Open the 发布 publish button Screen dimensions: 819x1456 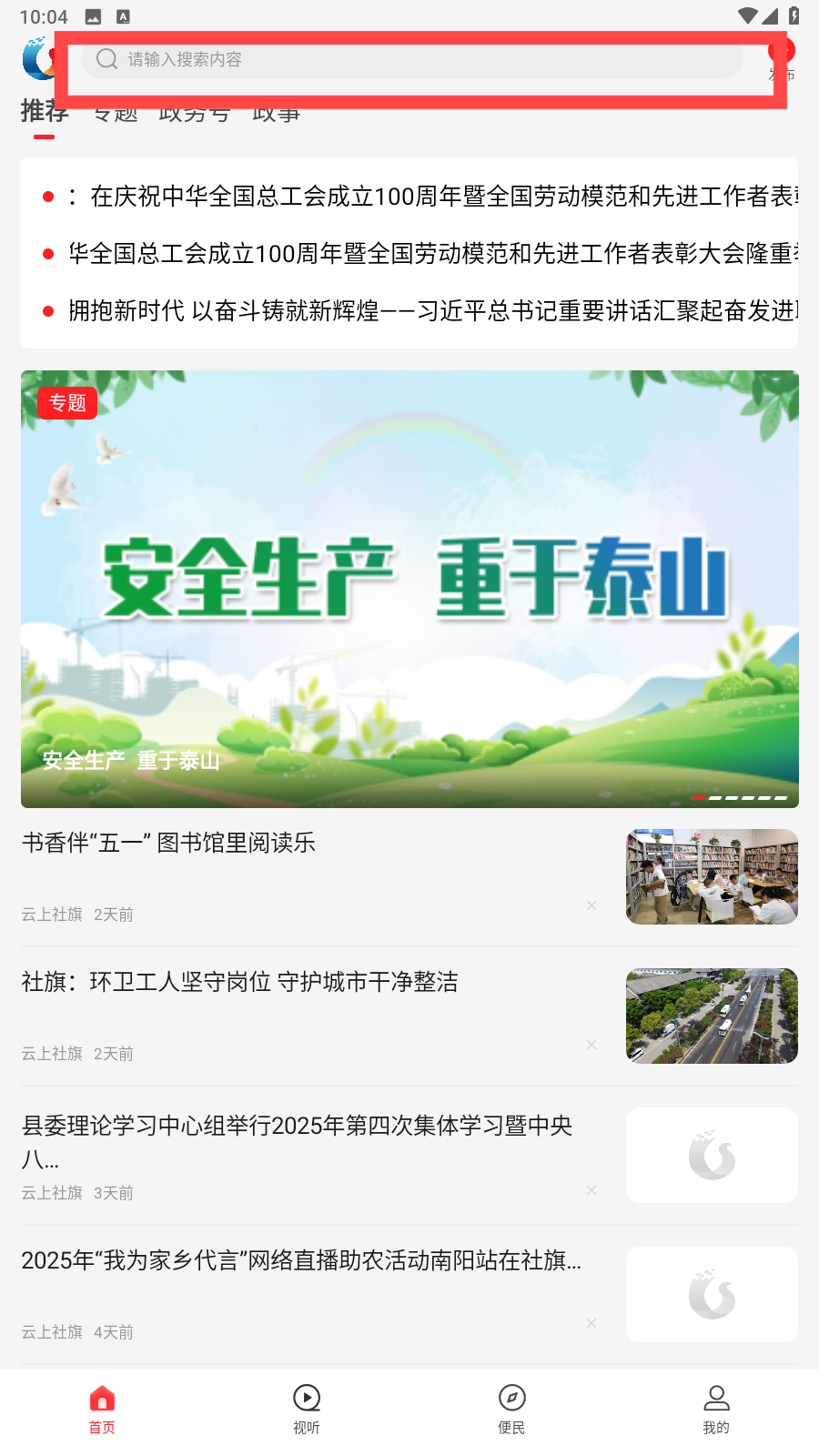781,61
